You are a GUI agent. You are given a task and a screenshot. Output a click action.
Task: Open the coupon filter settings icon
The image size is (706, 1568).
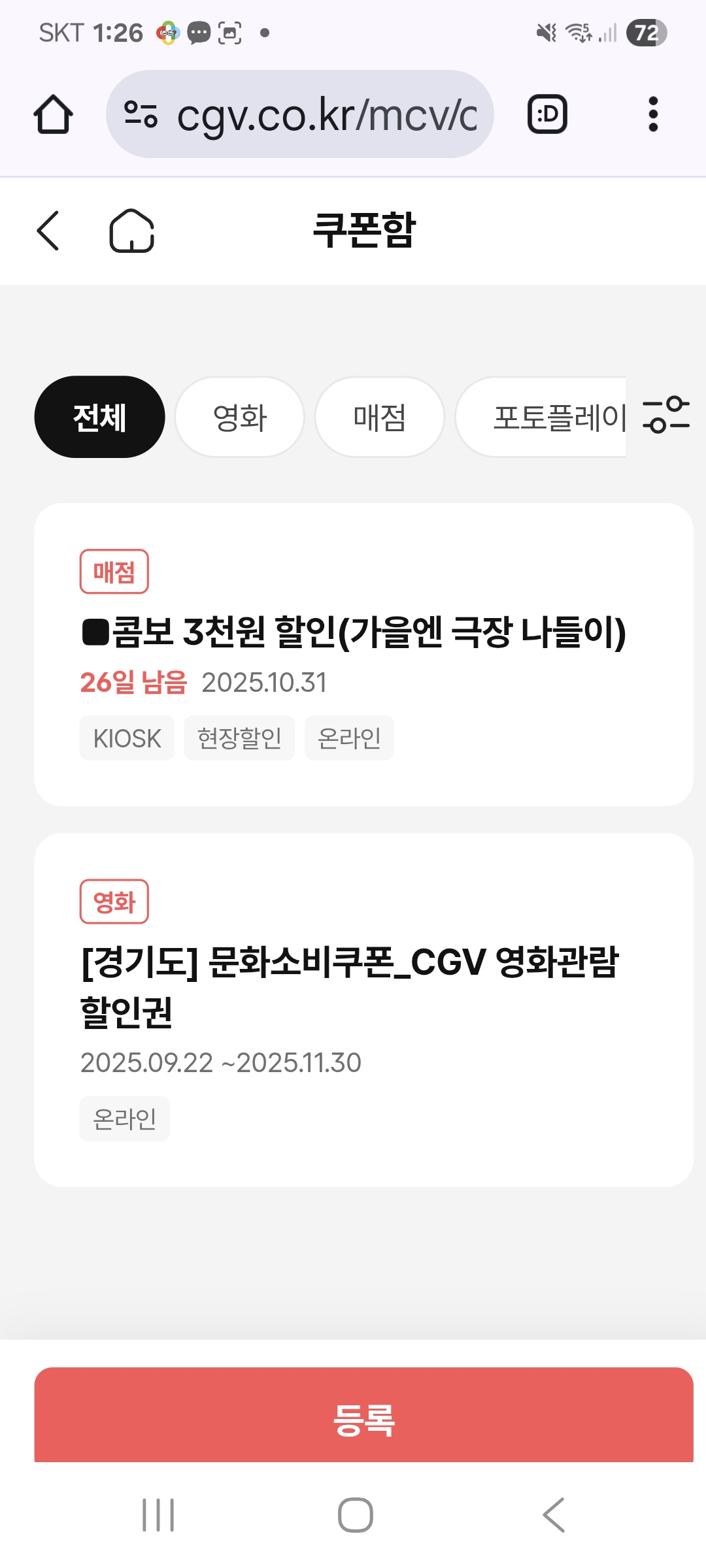tap(666, 415)
